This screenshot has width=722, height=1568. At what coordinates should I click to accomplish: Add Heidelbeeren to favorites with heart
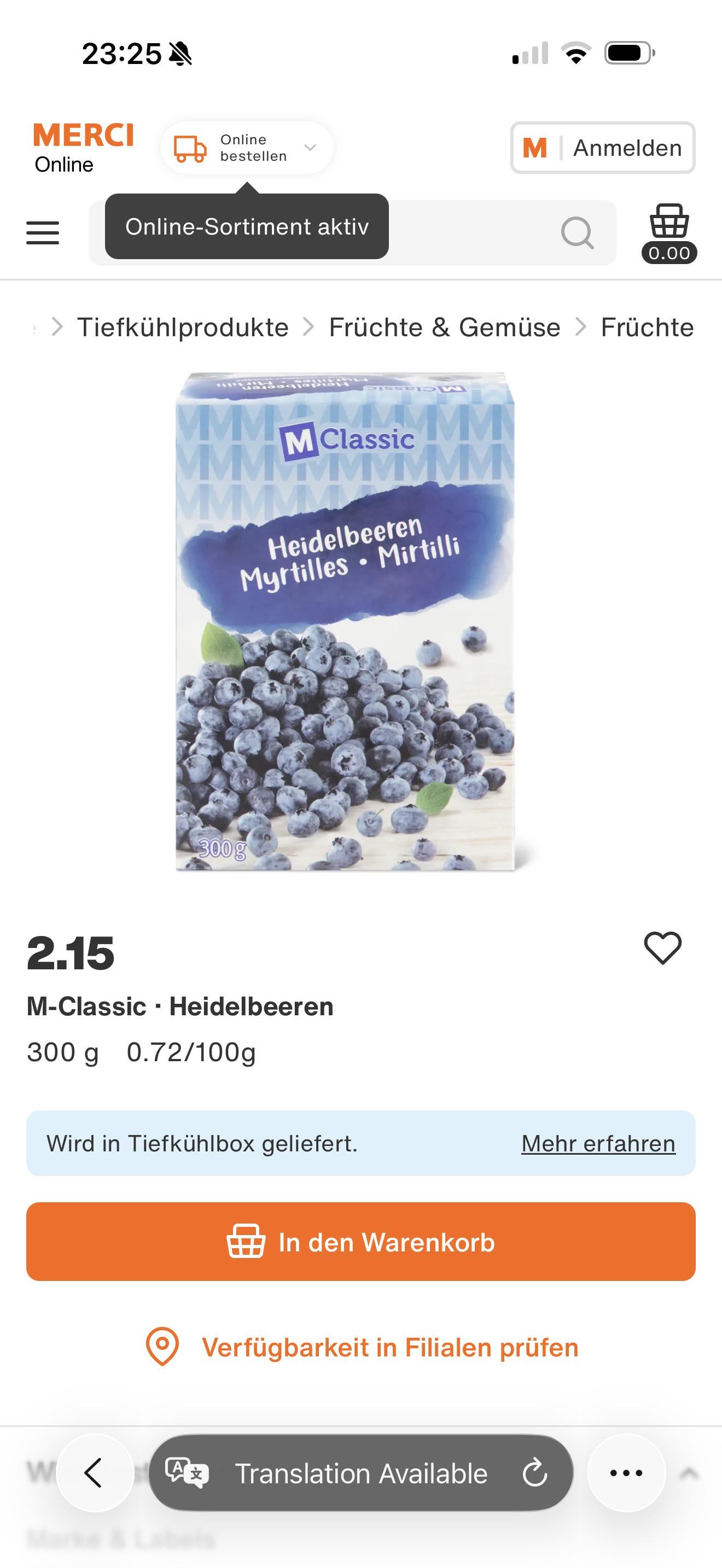click(x=662, y=947)
